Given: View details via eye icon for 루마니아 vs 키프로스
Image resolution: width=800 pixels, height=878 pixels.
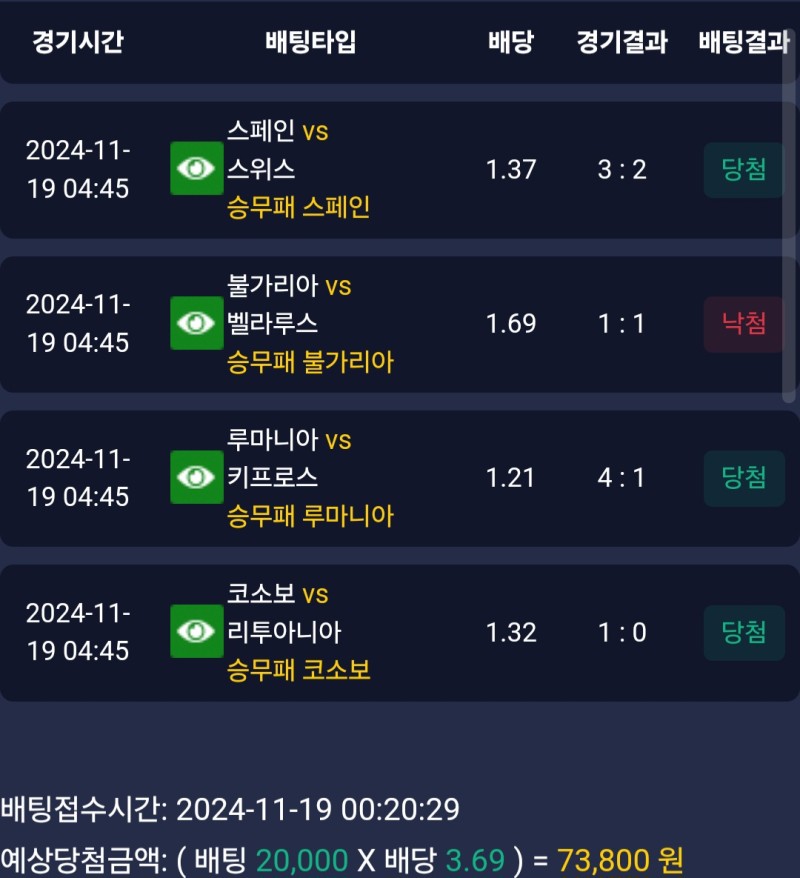Looking at the screenshot, I should [196, 477].
